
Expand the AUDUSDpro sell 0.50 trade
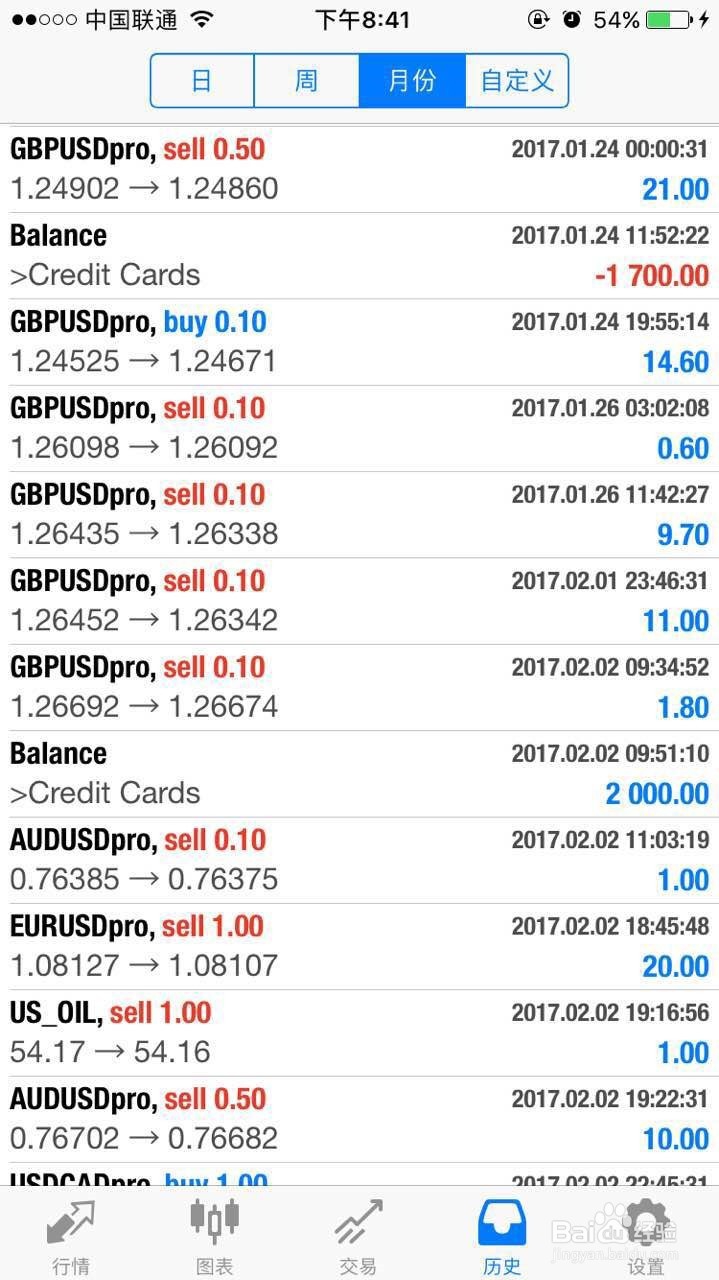pos(359,1118)
